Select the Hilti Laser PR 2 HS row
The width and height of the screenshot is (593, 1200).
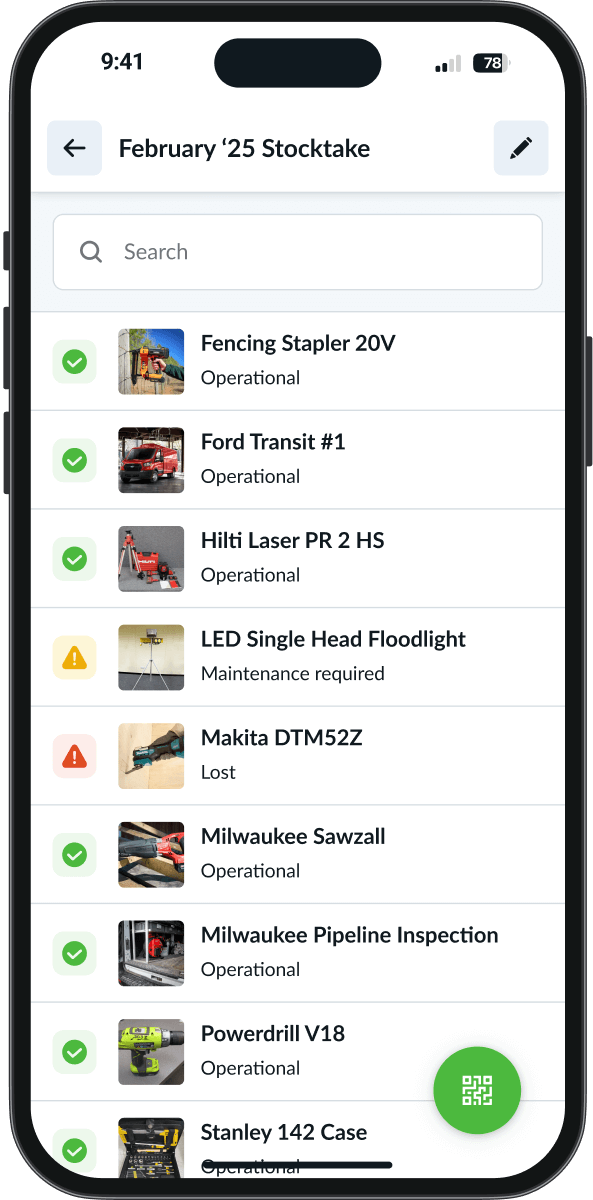click(x=297, y=558)
